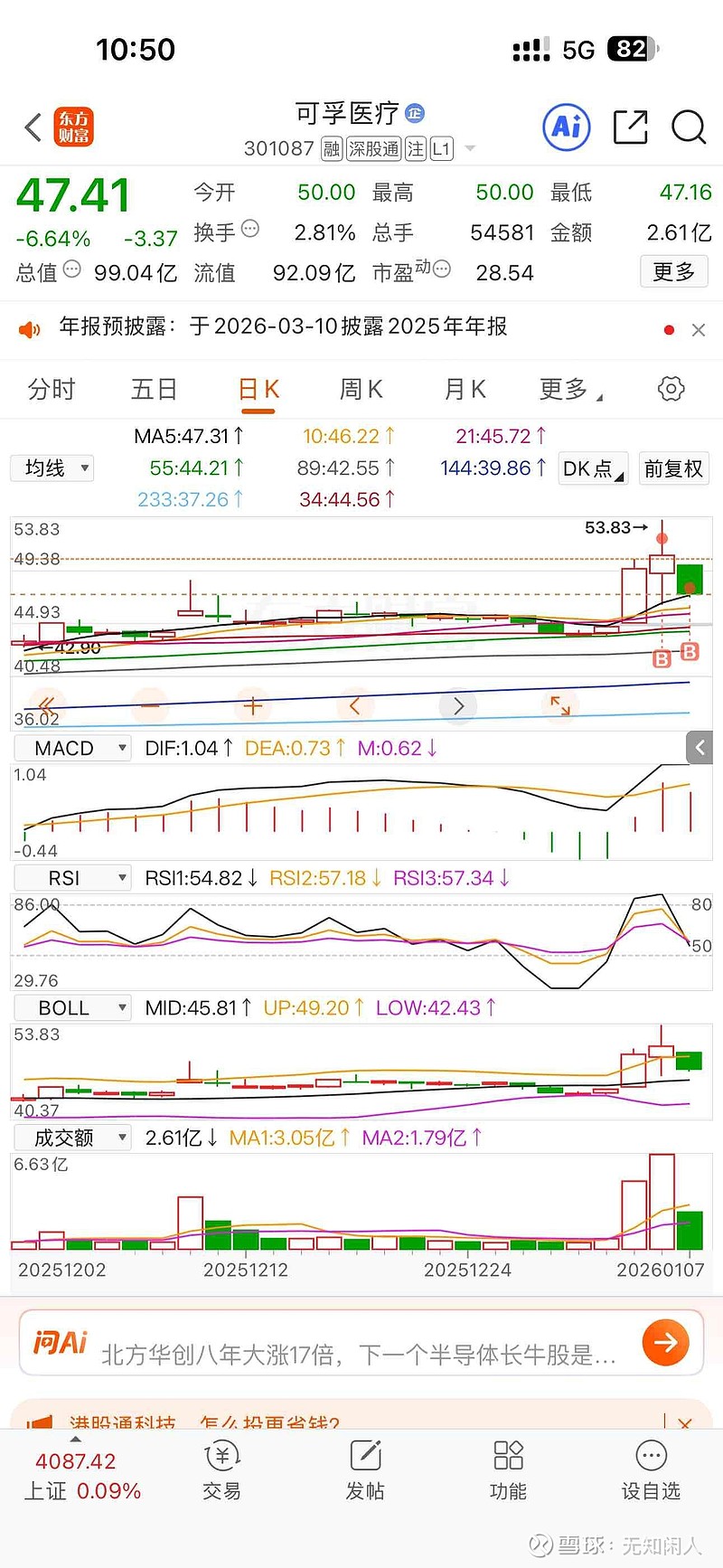This screenshot has width=723, height=1568.
Task: Select the 周K tab
Action: [x=361, y=389]
